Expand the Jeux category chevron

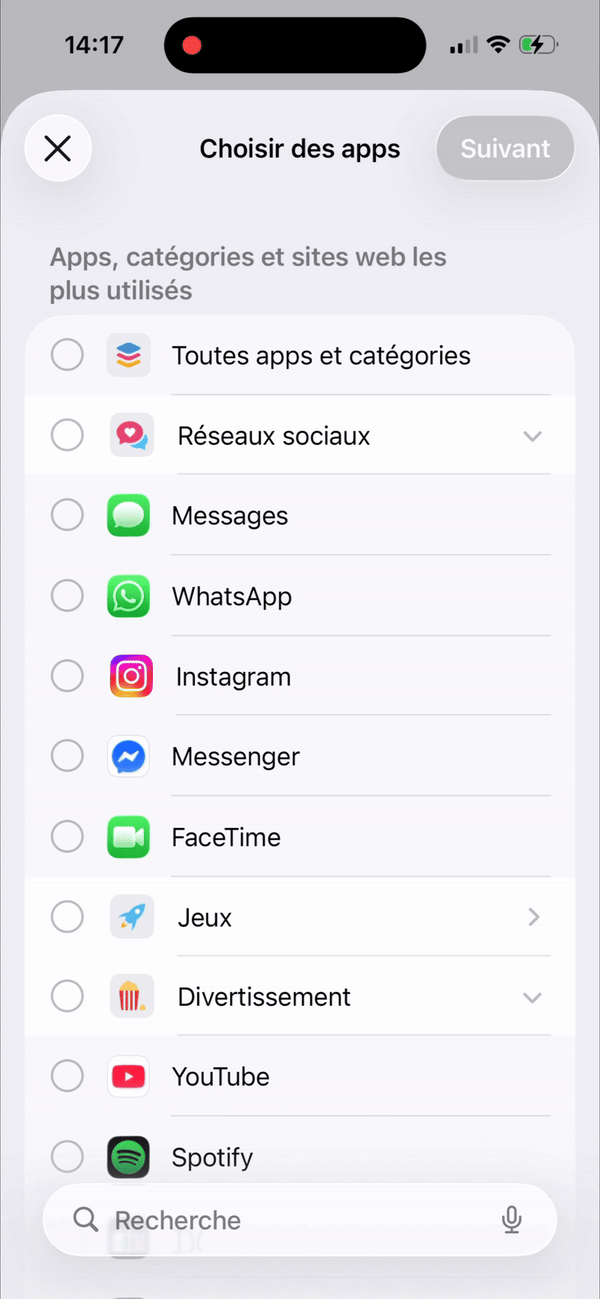(533, 917)
